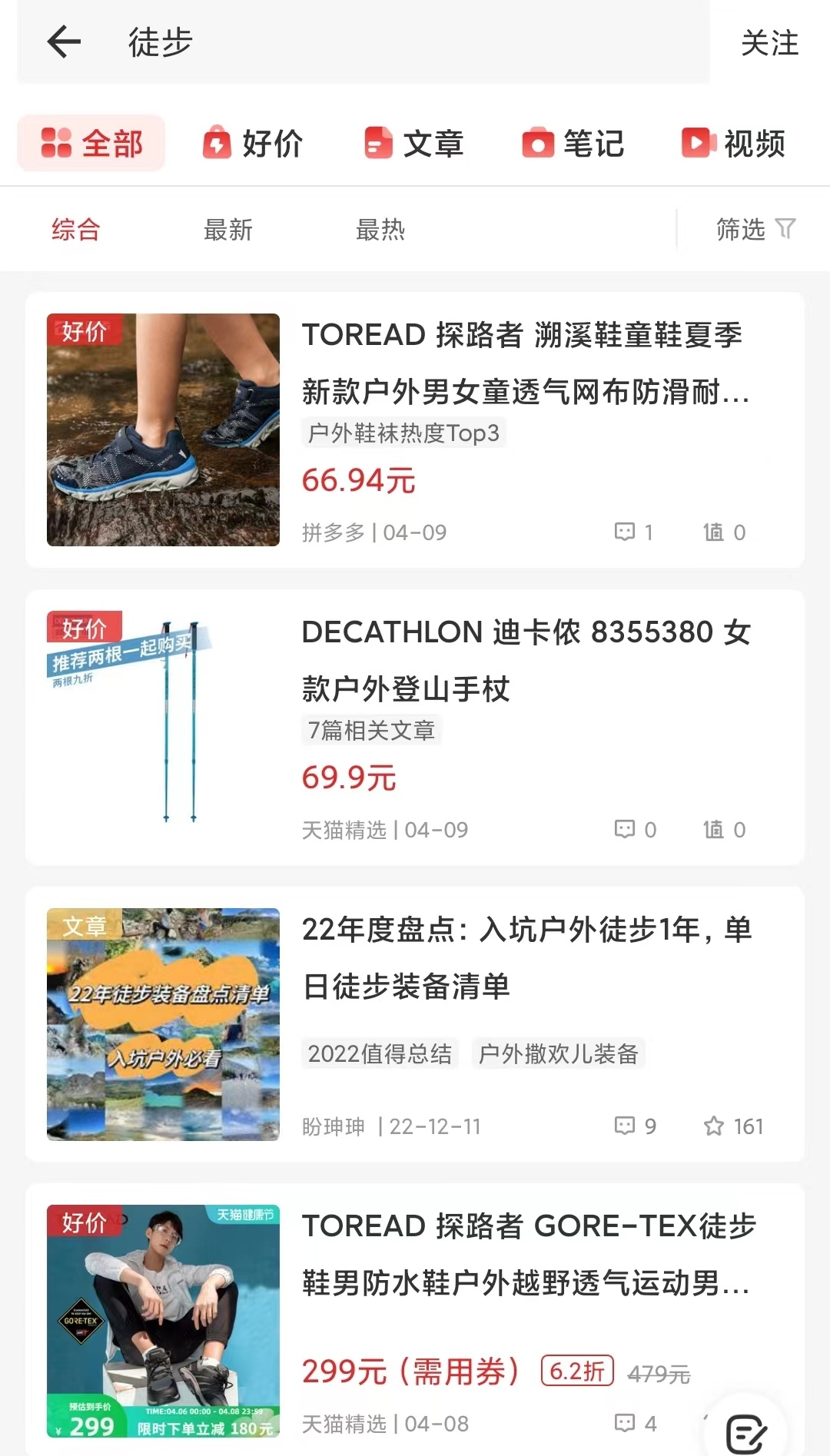The image size is (830, 1456).
Task: Follow the topic with 关注
Action: click(x=769, y=43)
